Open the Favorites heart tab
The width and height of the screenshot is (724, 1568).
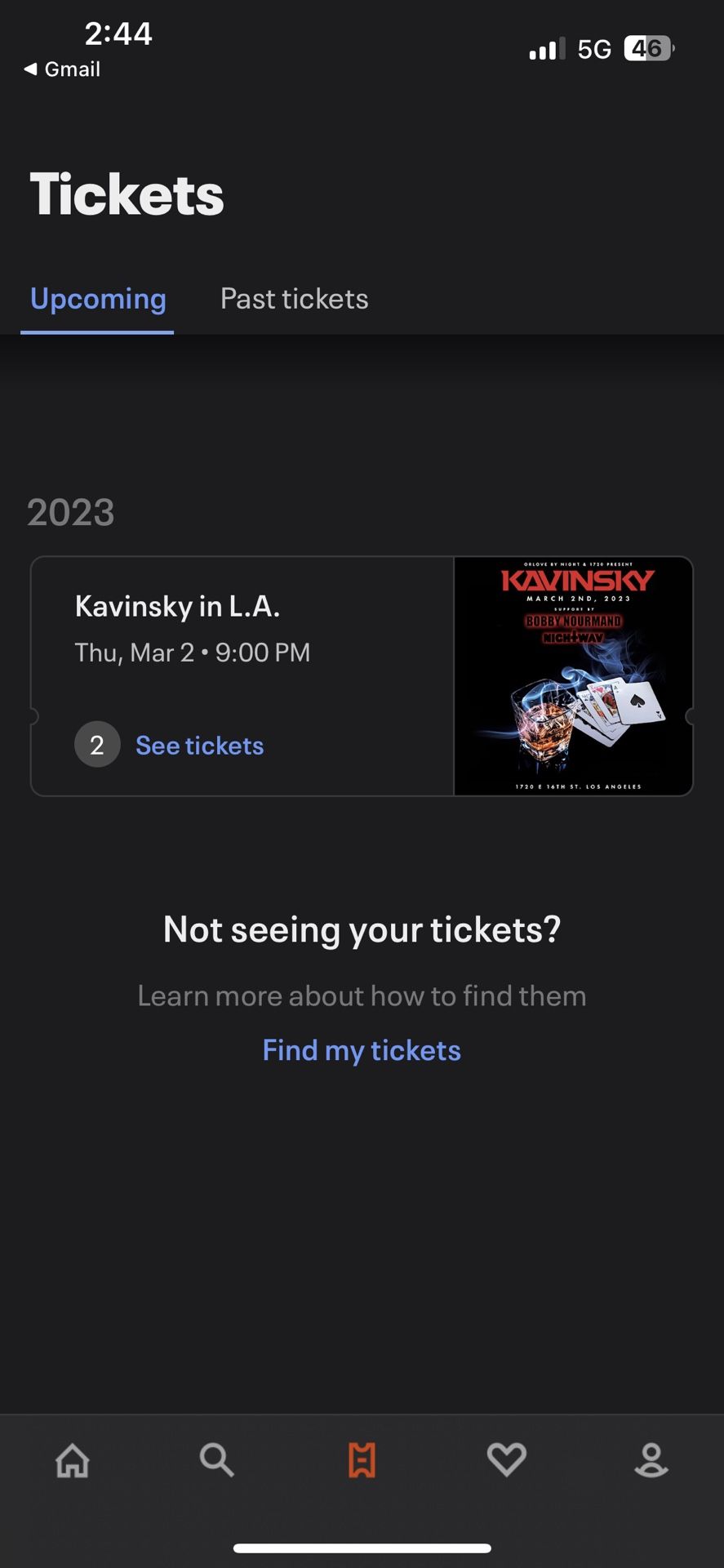pyautogui.click(x=506, y=1460)
